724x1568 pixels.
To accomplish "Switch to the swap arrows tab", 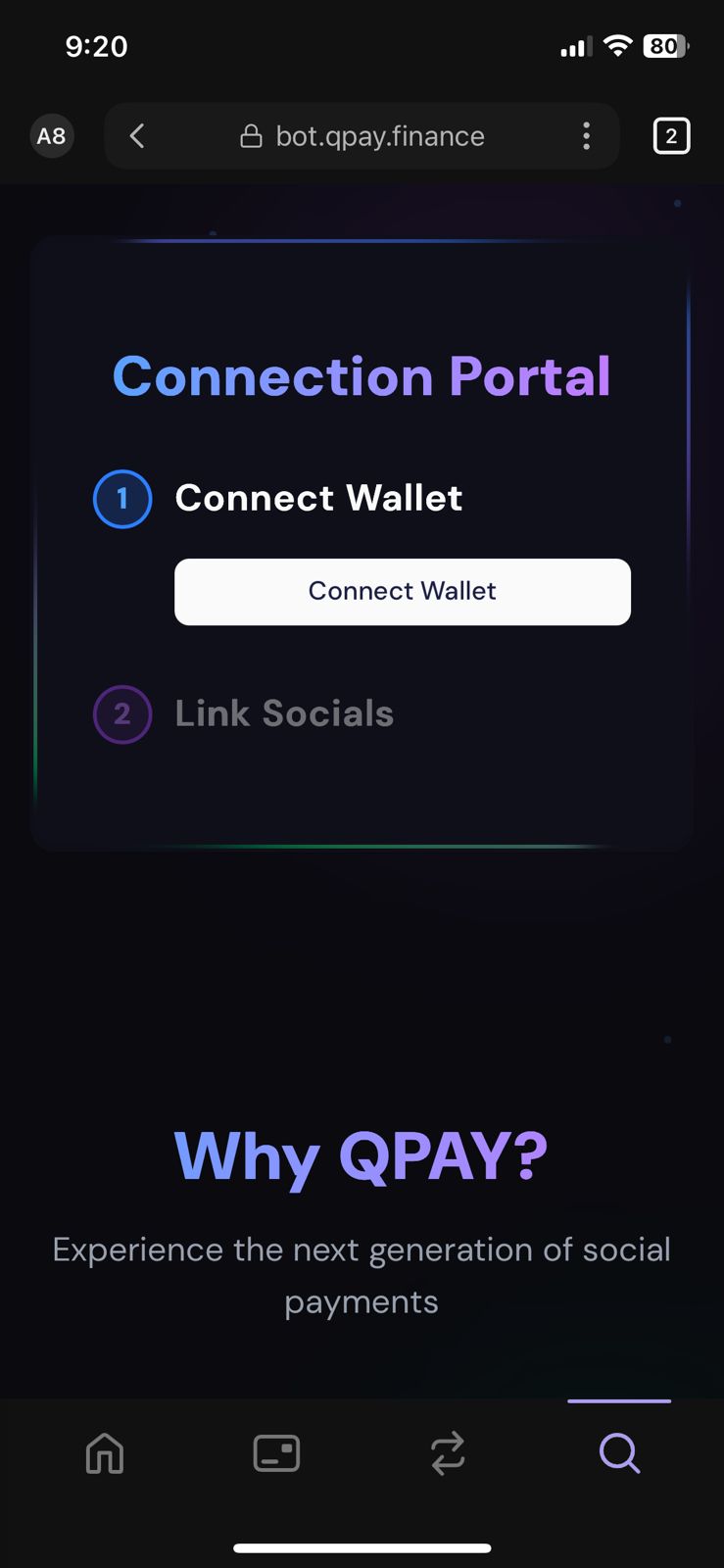I will [x=448, y=1452].
